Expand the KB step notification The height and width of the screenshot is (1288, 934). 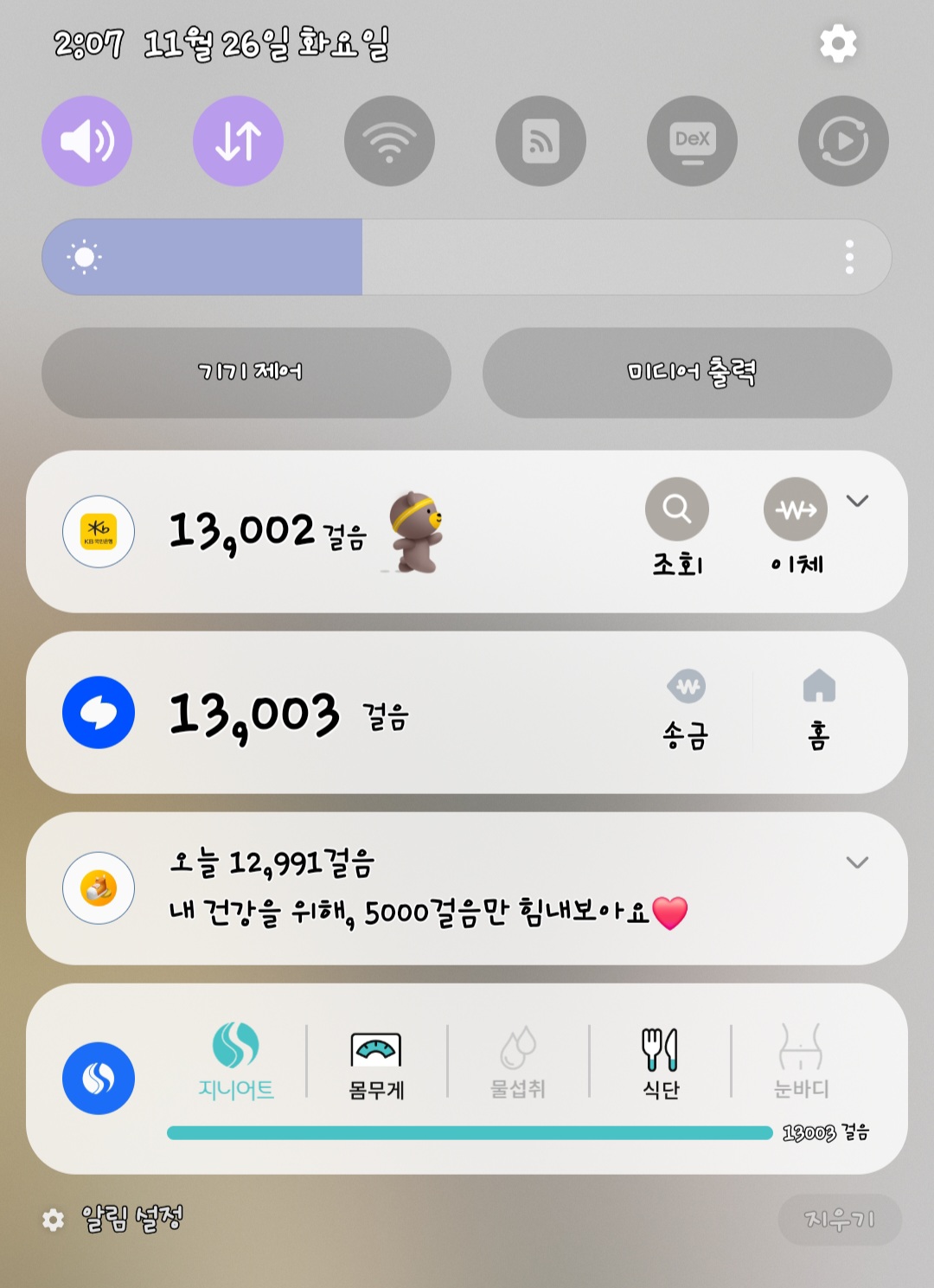point(857,501)
